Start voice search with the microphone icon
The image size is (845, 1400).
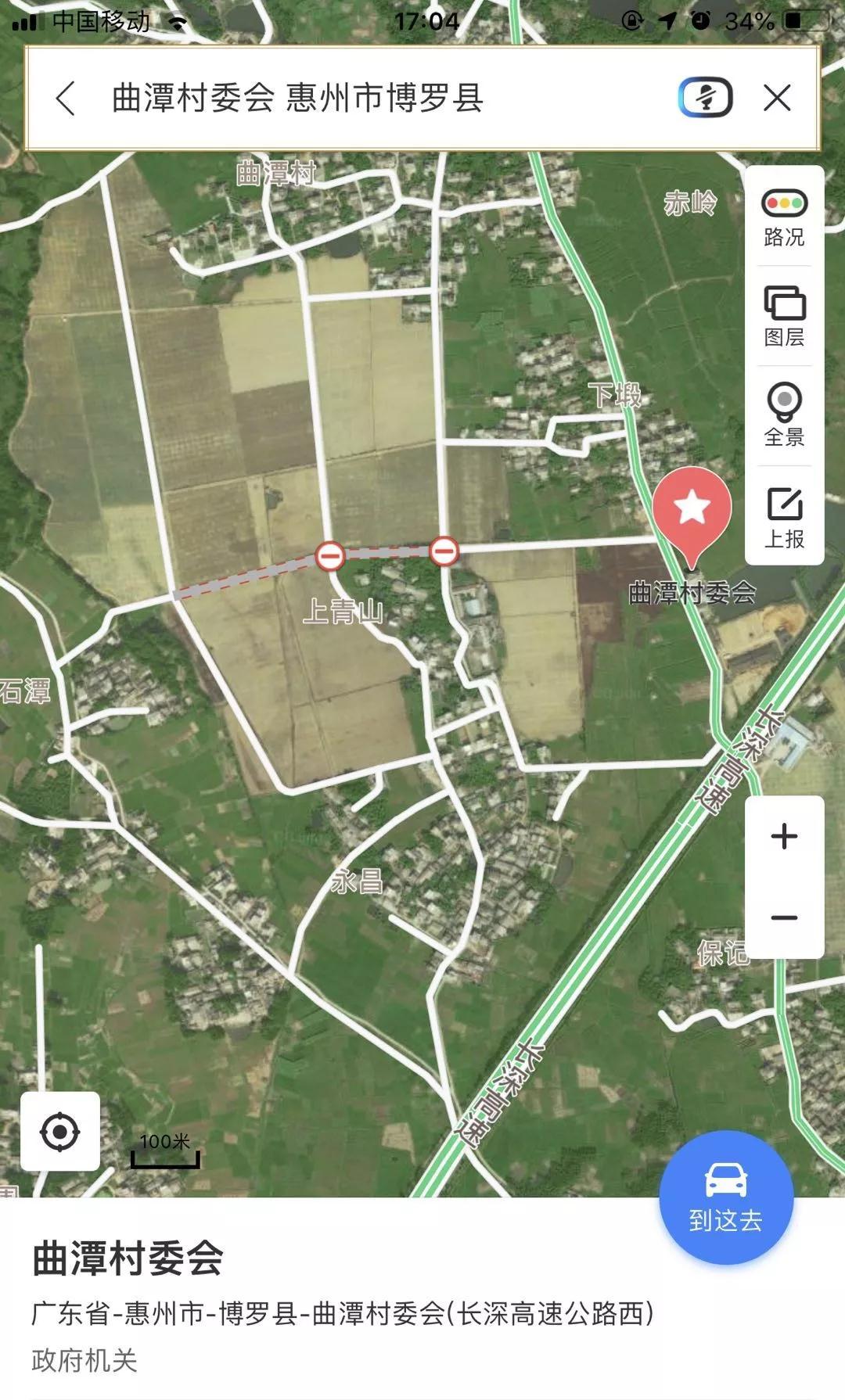(x=705, y=99)
